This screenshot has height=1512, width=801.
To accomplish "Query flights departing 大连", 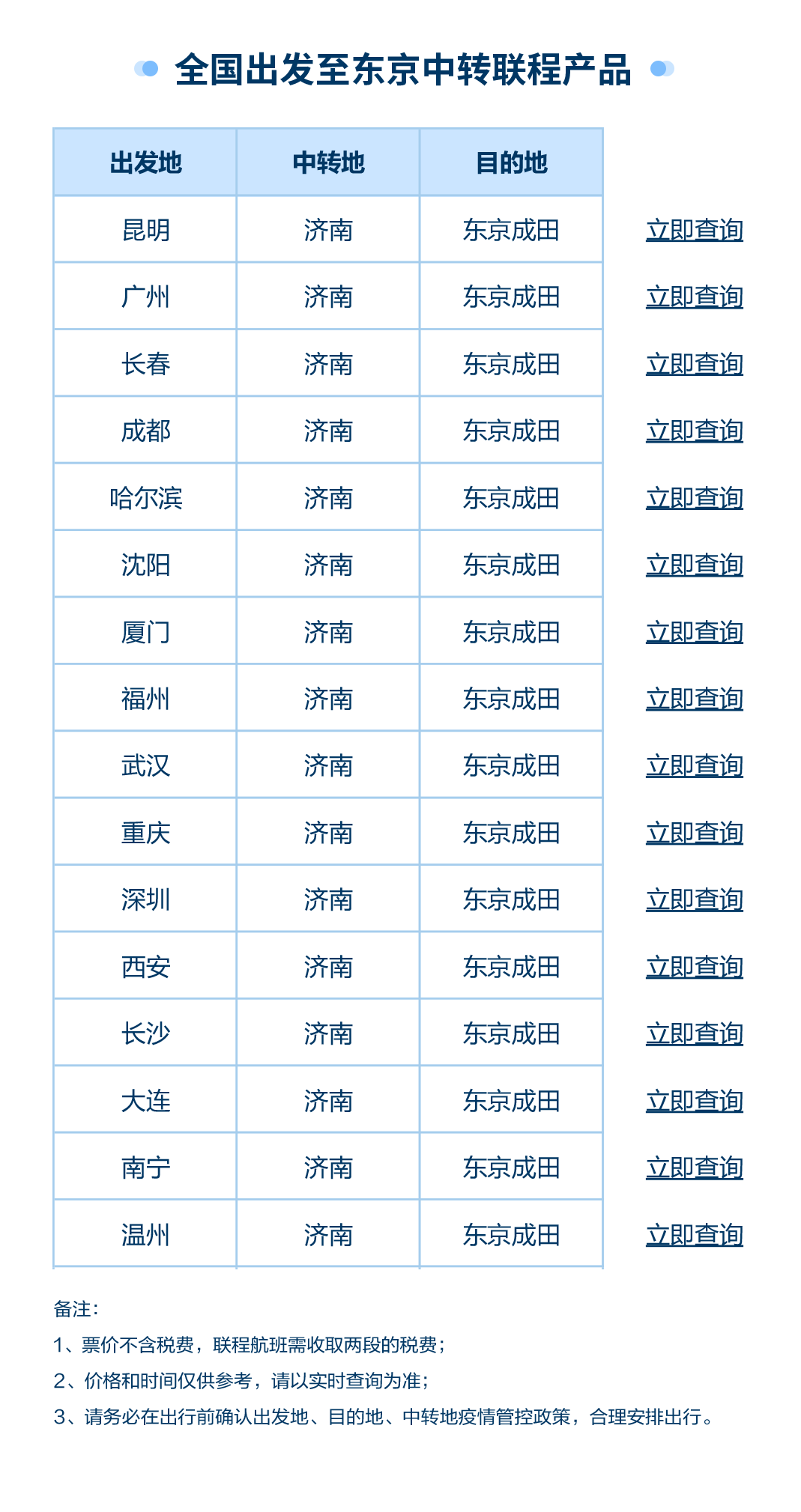I will [x=695, y=1101].
